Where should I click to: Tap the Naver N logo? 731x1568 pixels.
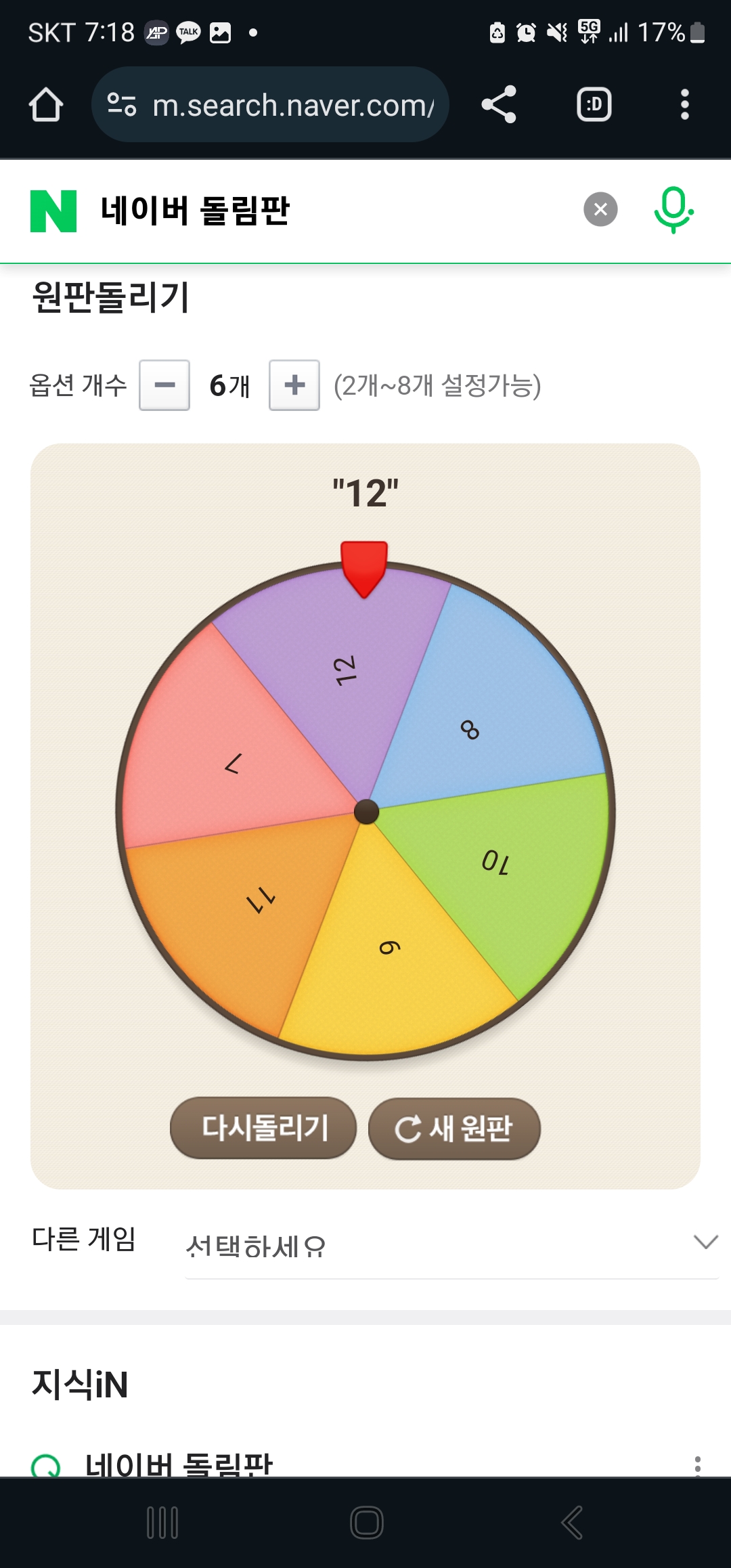click(53, 211)
